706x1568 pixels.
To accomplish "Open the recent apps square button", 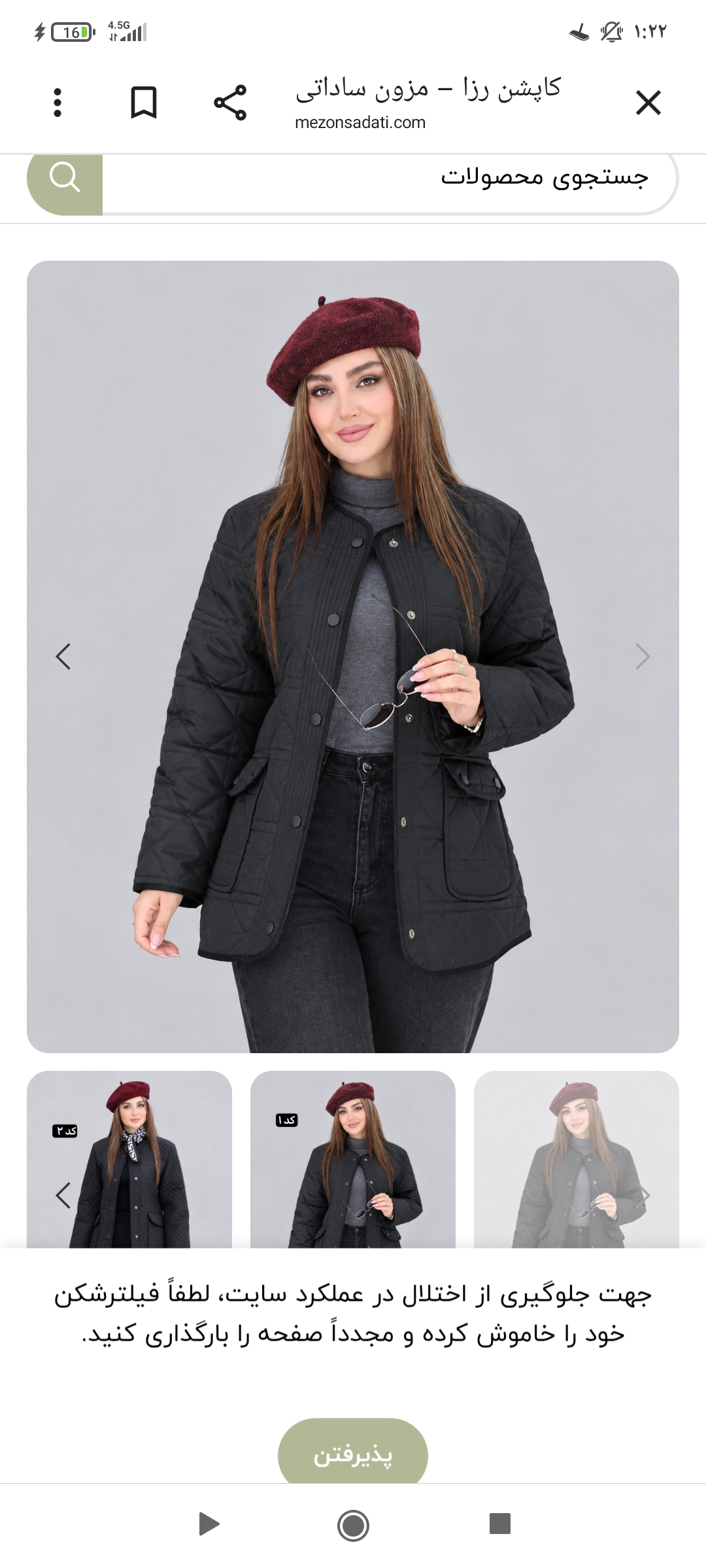I will 500,1524.
